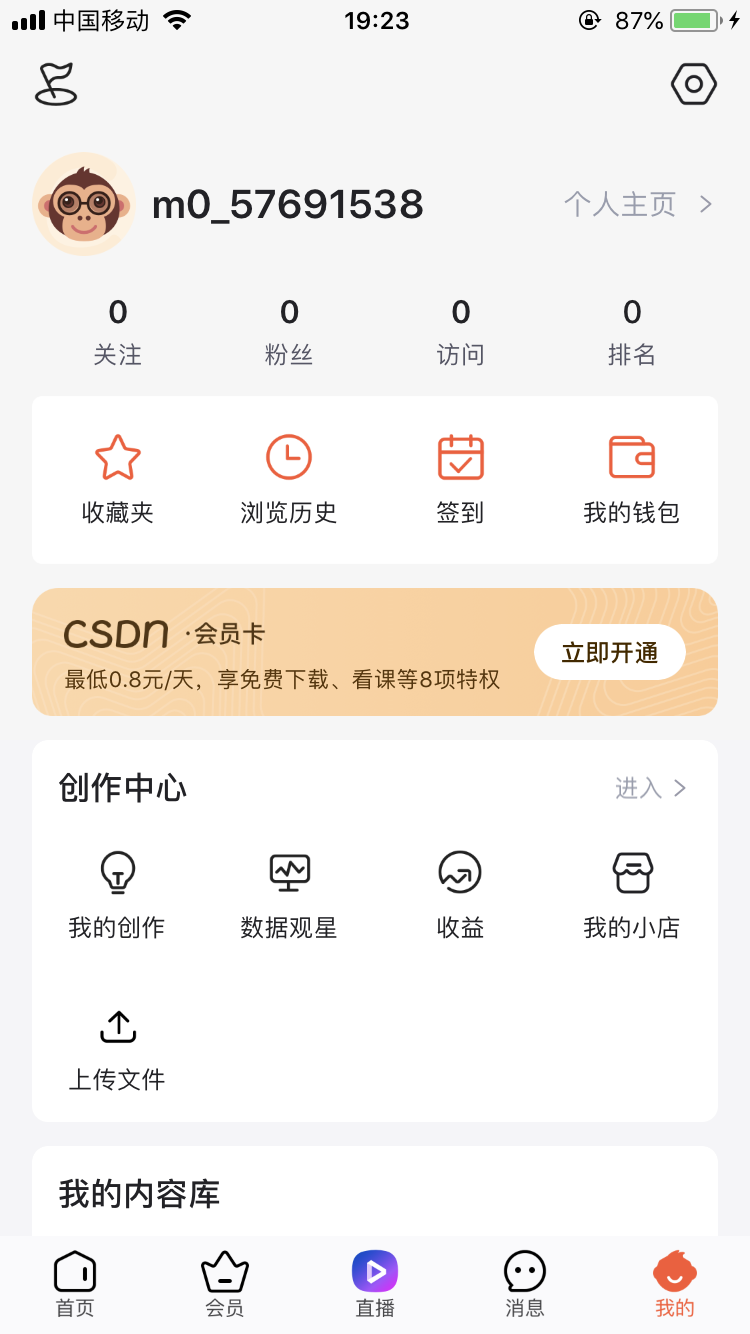Open 我的钱包 wallet

coord(631,480)
